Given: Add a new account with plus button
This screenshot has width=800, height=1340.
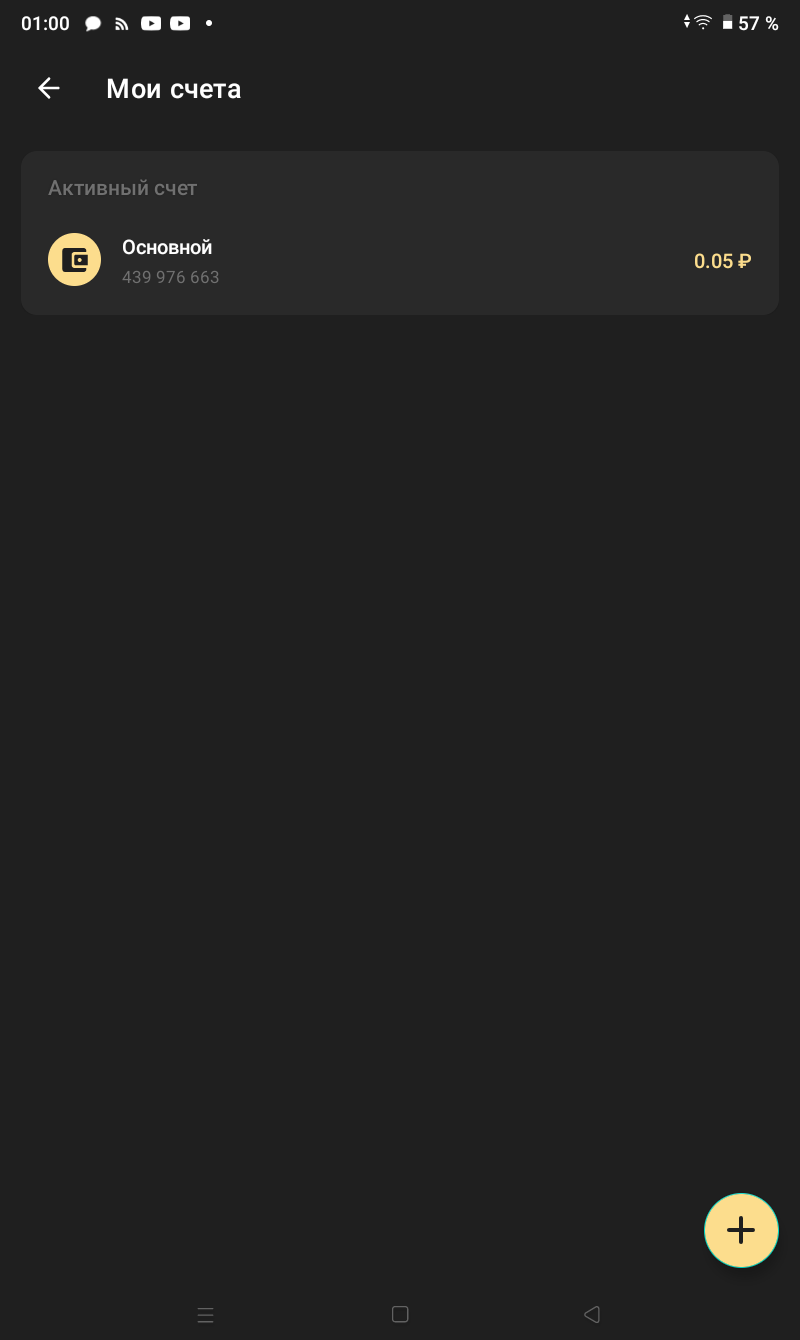Looking at the screenshot, I should click(741, 1230).
